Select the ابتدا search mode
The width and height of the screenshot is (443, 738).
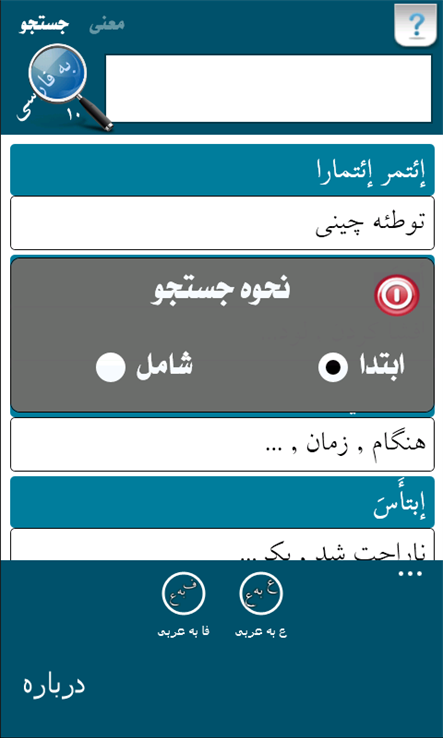click(361, 367)
